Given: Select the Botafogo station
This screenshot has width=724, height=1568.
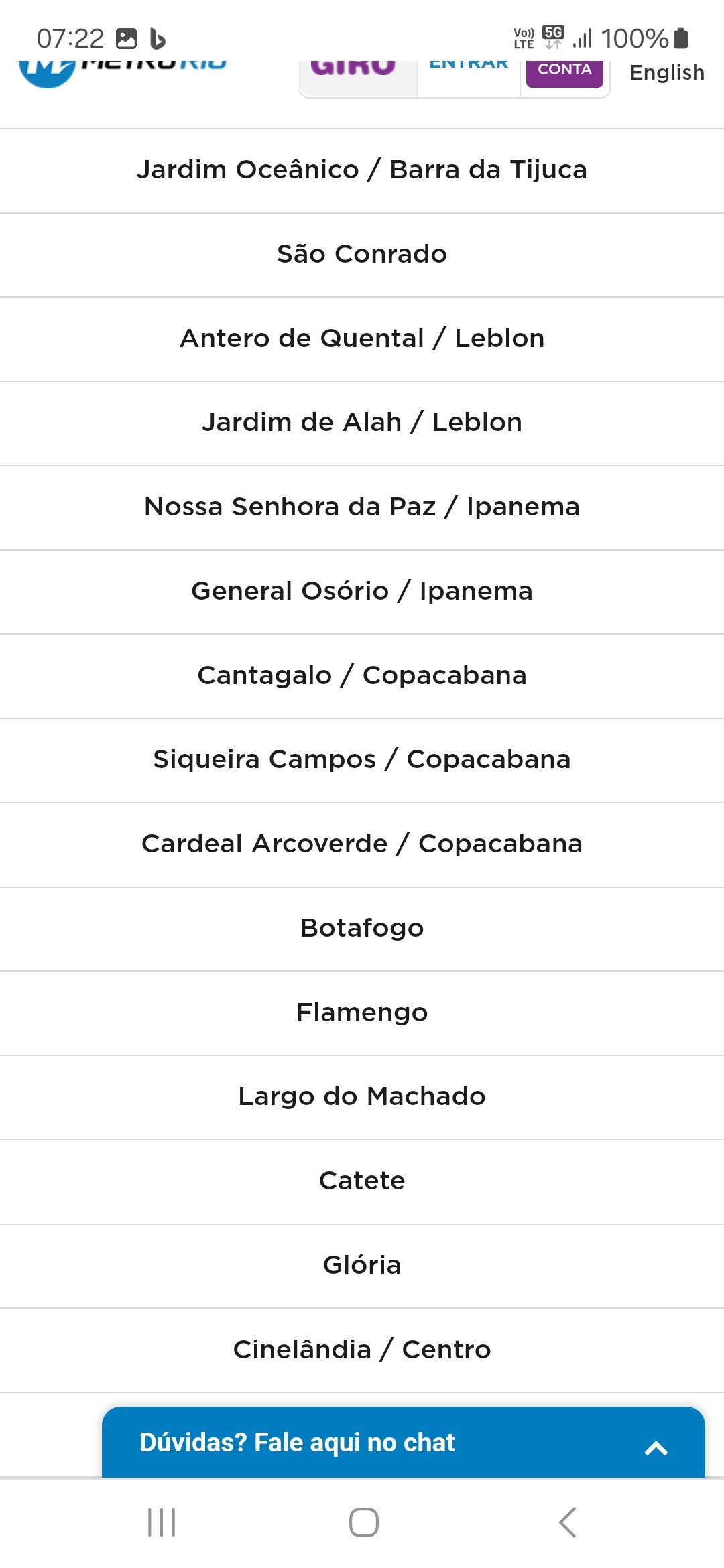Looking at the screenshot, I should point(362,929).
